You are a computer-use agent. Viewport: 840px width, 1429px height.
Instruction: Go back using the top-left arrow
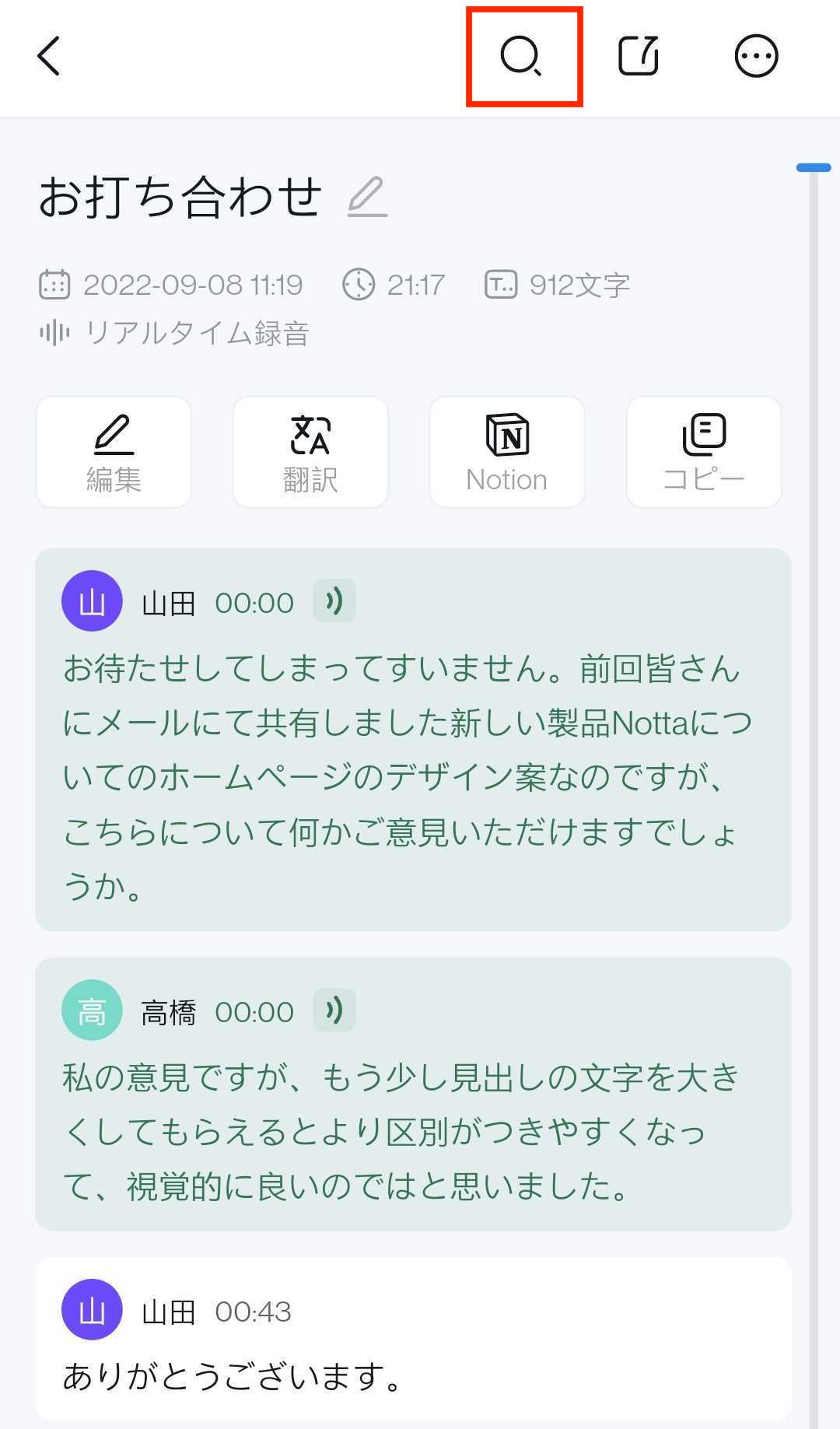[x=48, y=56]
